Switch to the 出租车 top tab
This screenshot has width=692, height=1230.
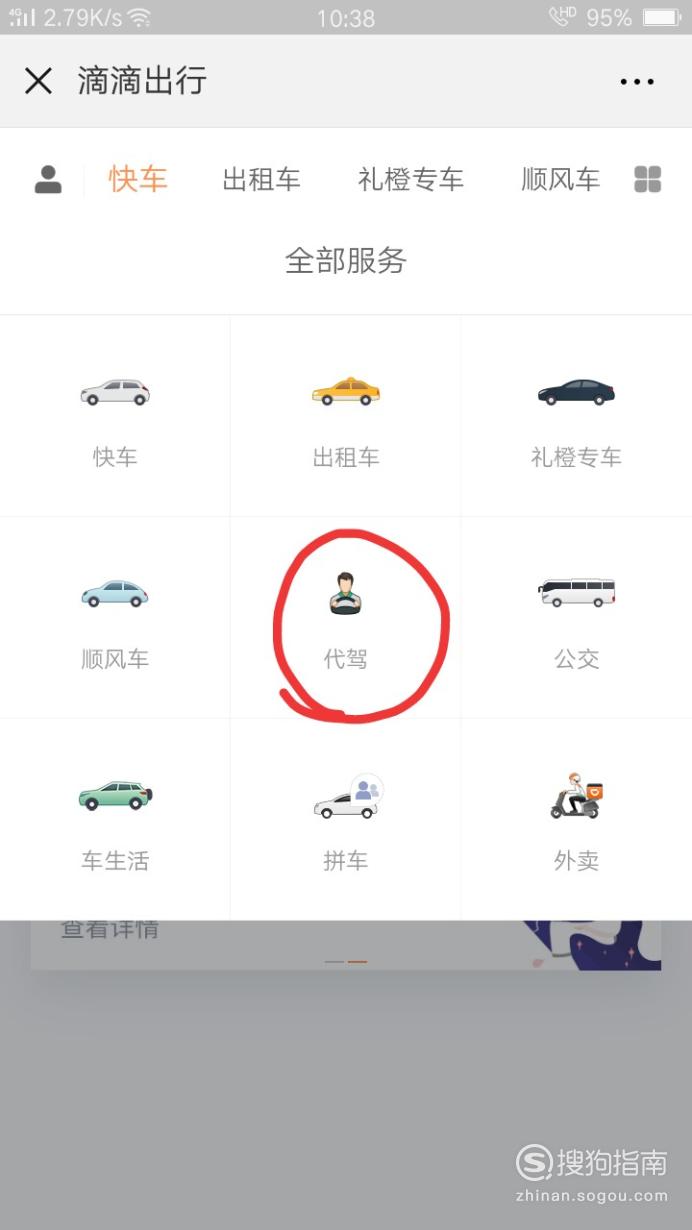tap(261, 180)
